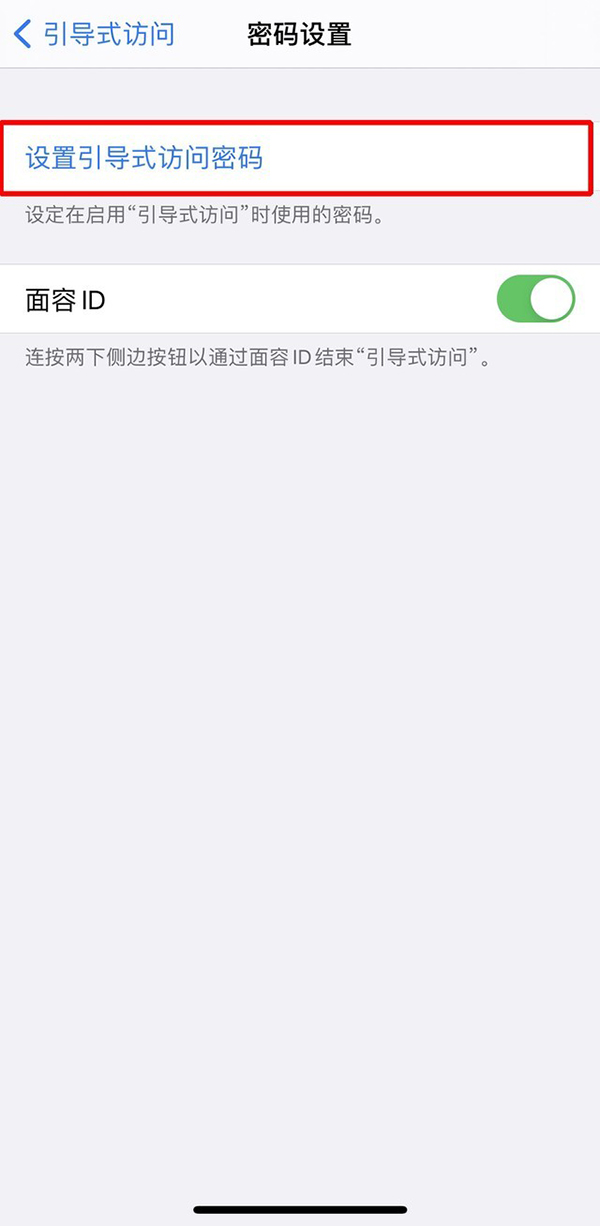Go back to 引导式访问 settings
Image resolution: width=600 pixels, height=1226 pixels.
[x=93, y=35]
